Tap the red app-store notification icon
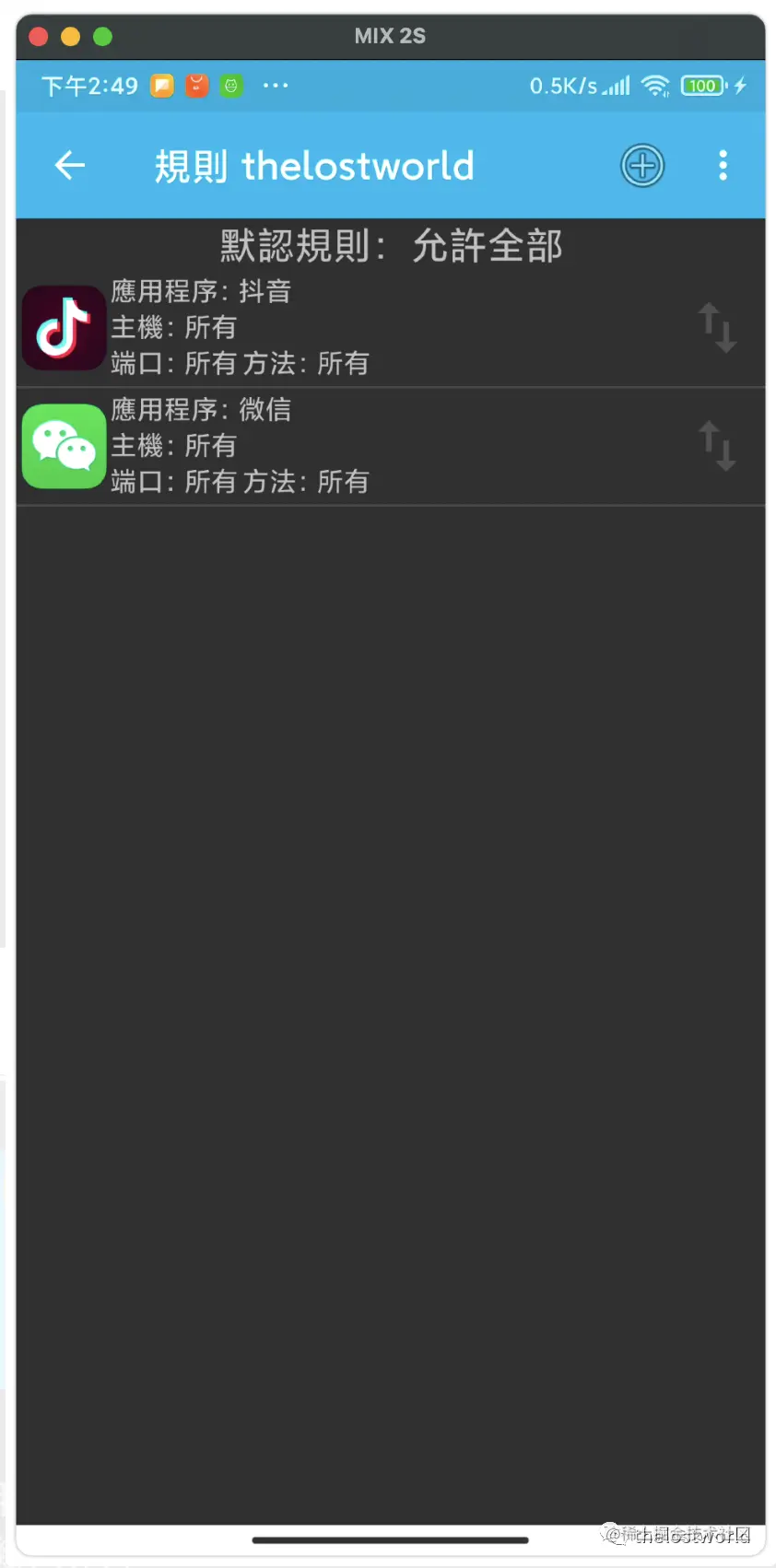 (x=196, y=85)
